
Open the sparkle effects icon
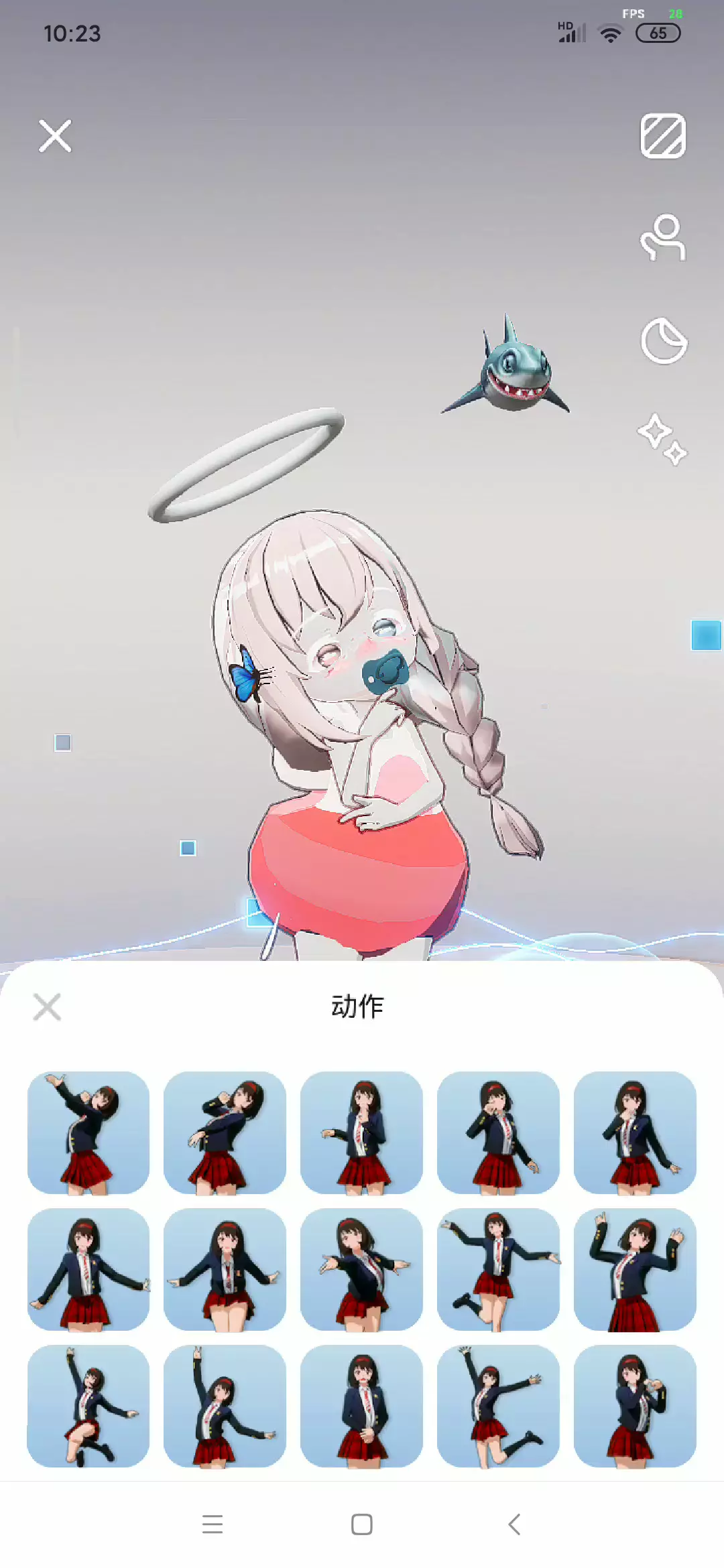[x=662, y=440]
